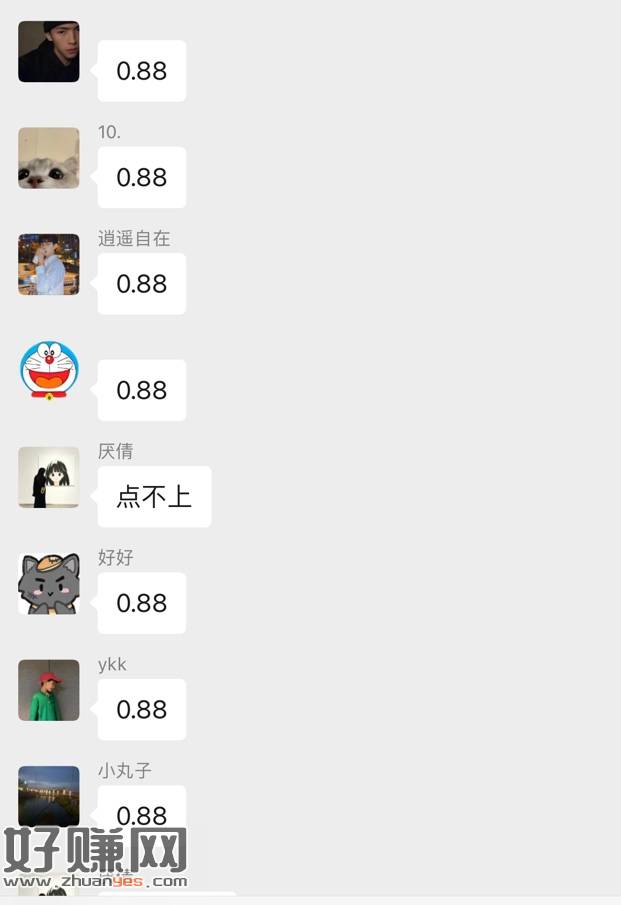Open profile of user 10. via cat avatar
This screenshot has height=905, width=621.
(x=48, y=158)
